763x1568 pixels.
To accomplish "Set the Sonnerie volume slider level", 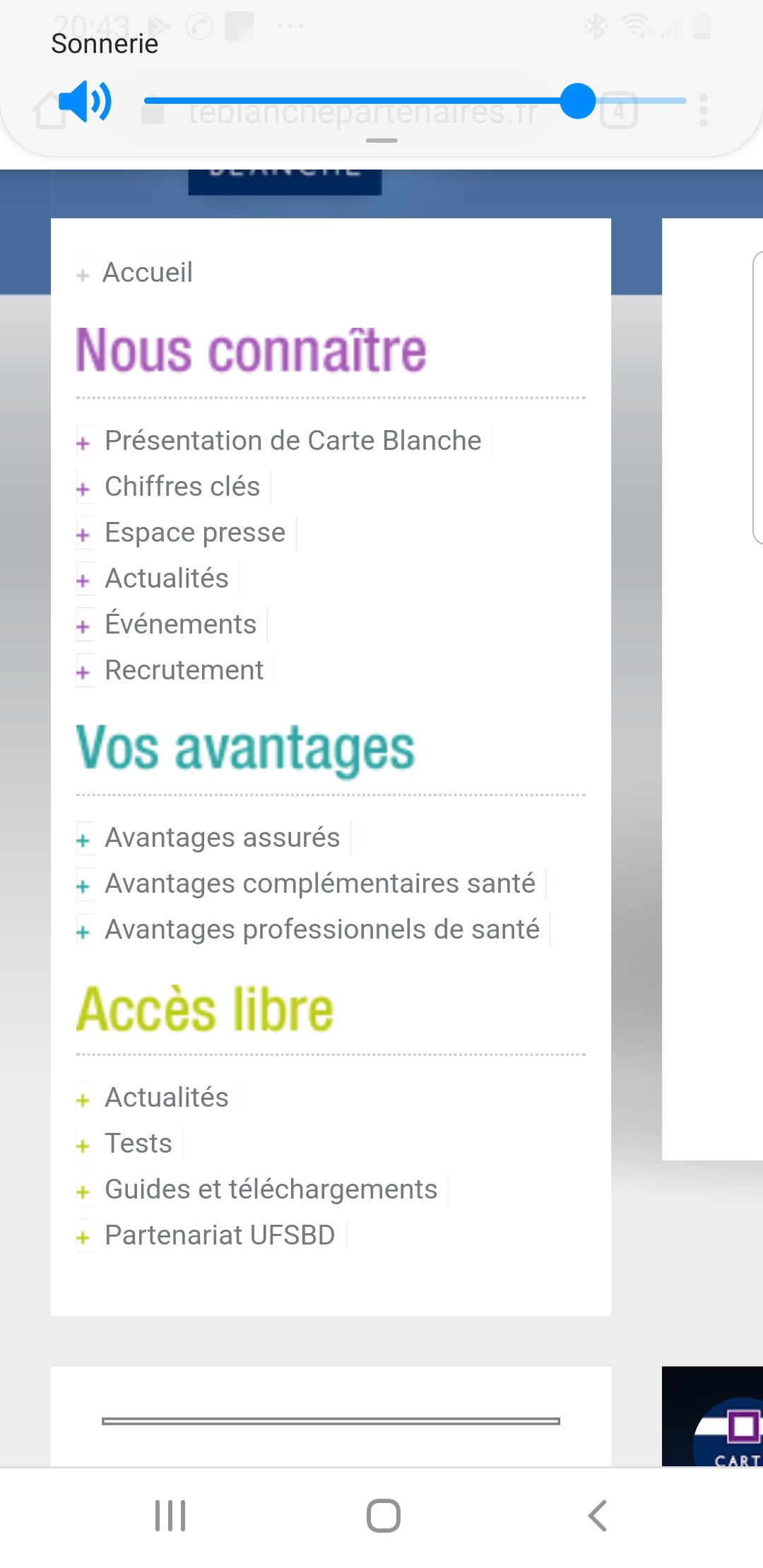I will pos(578,101).
